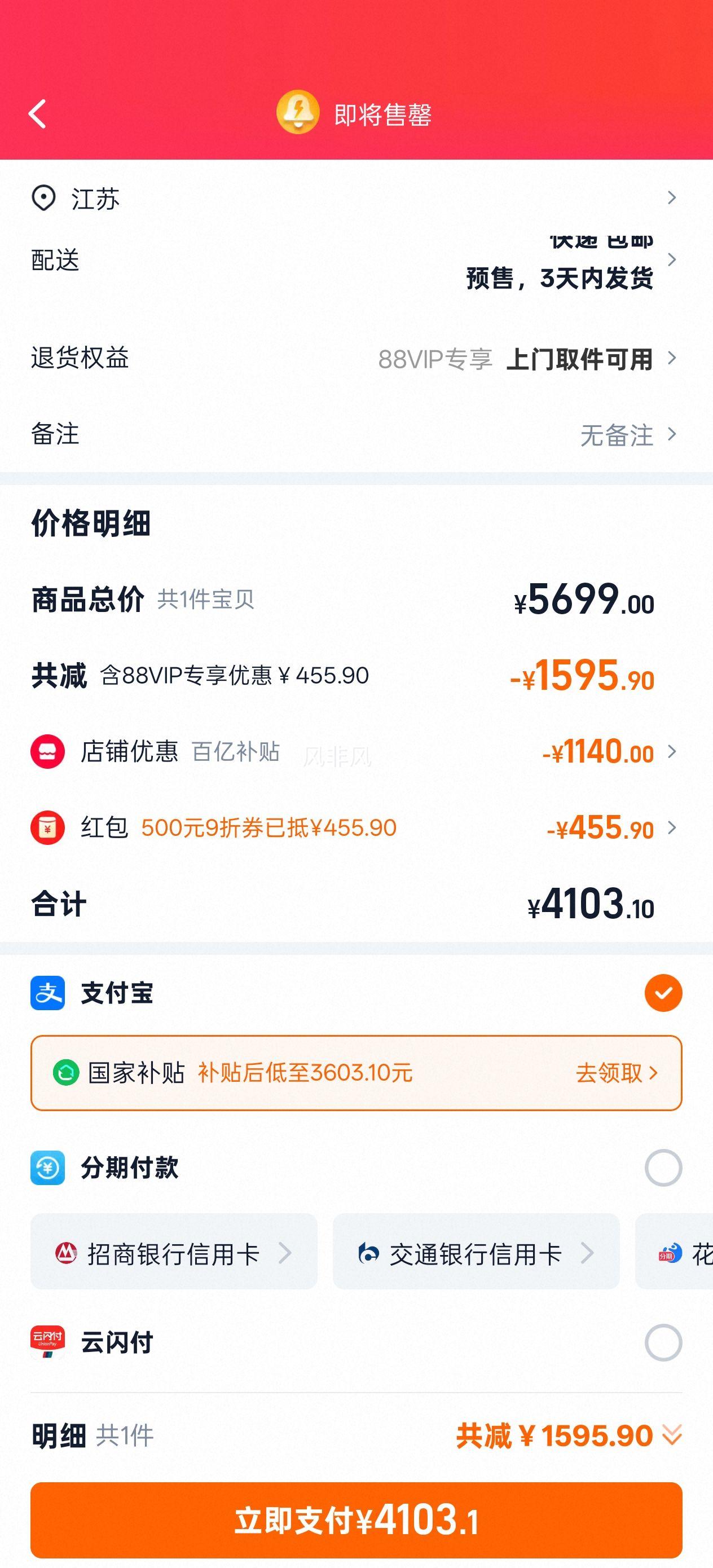Tap 立即支付 ¥4103.1 to pay
713x1568 pixels.
(356, 1520)
